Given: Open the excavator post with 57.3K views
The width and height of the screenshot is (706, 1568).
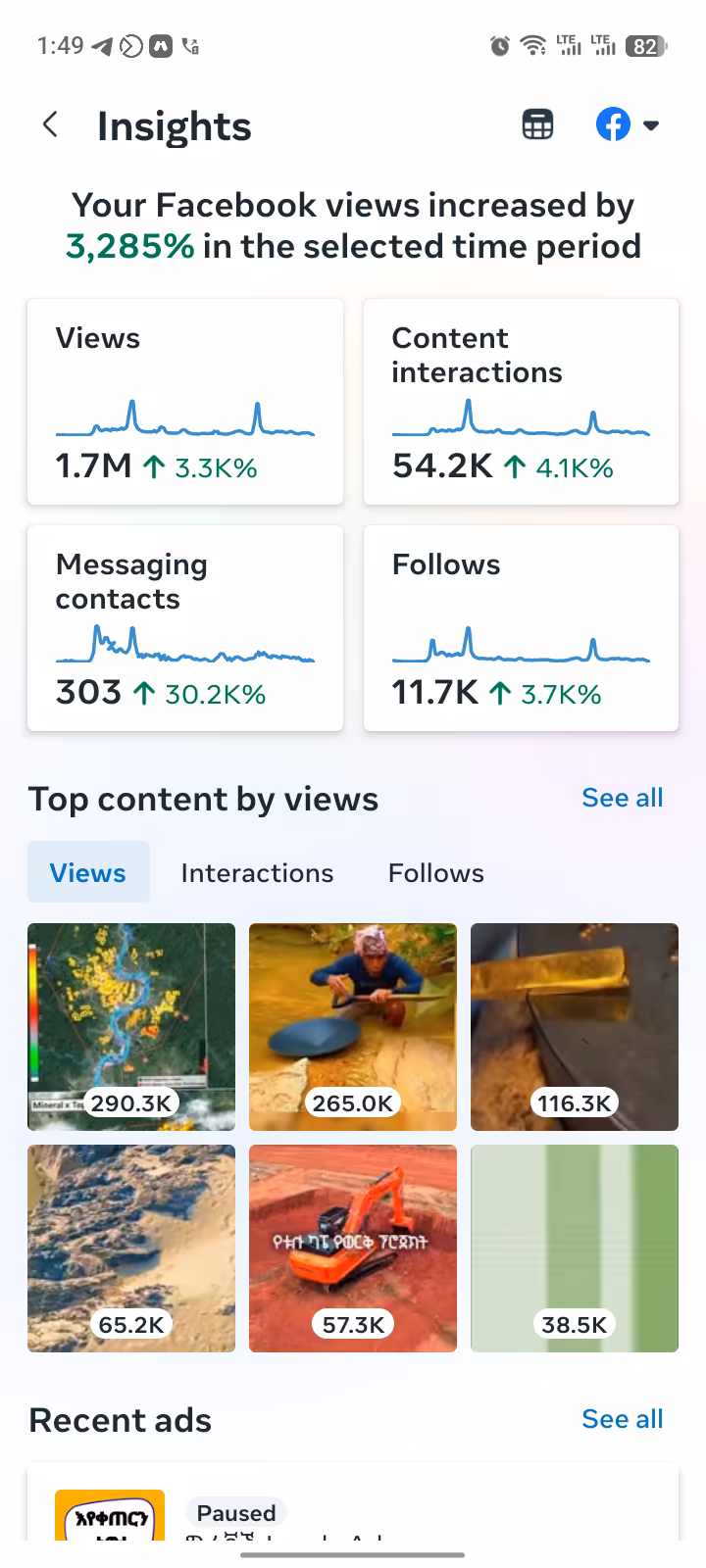Looking at the screenshot, I should tap(353, 1249).
